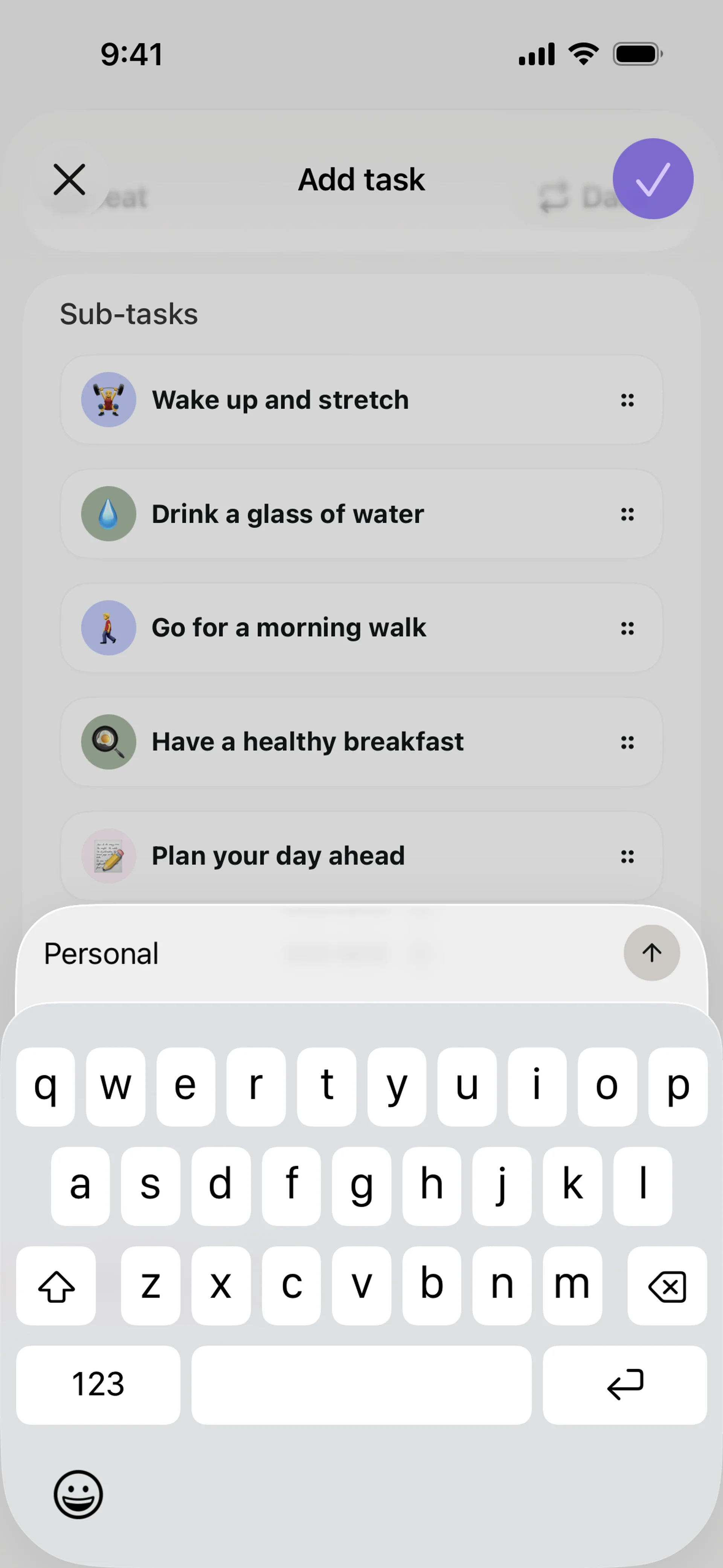Tap the drag handle beside Drink a glass of water
This screenshot has height=1568, width=723.
[x=627, y=514]
